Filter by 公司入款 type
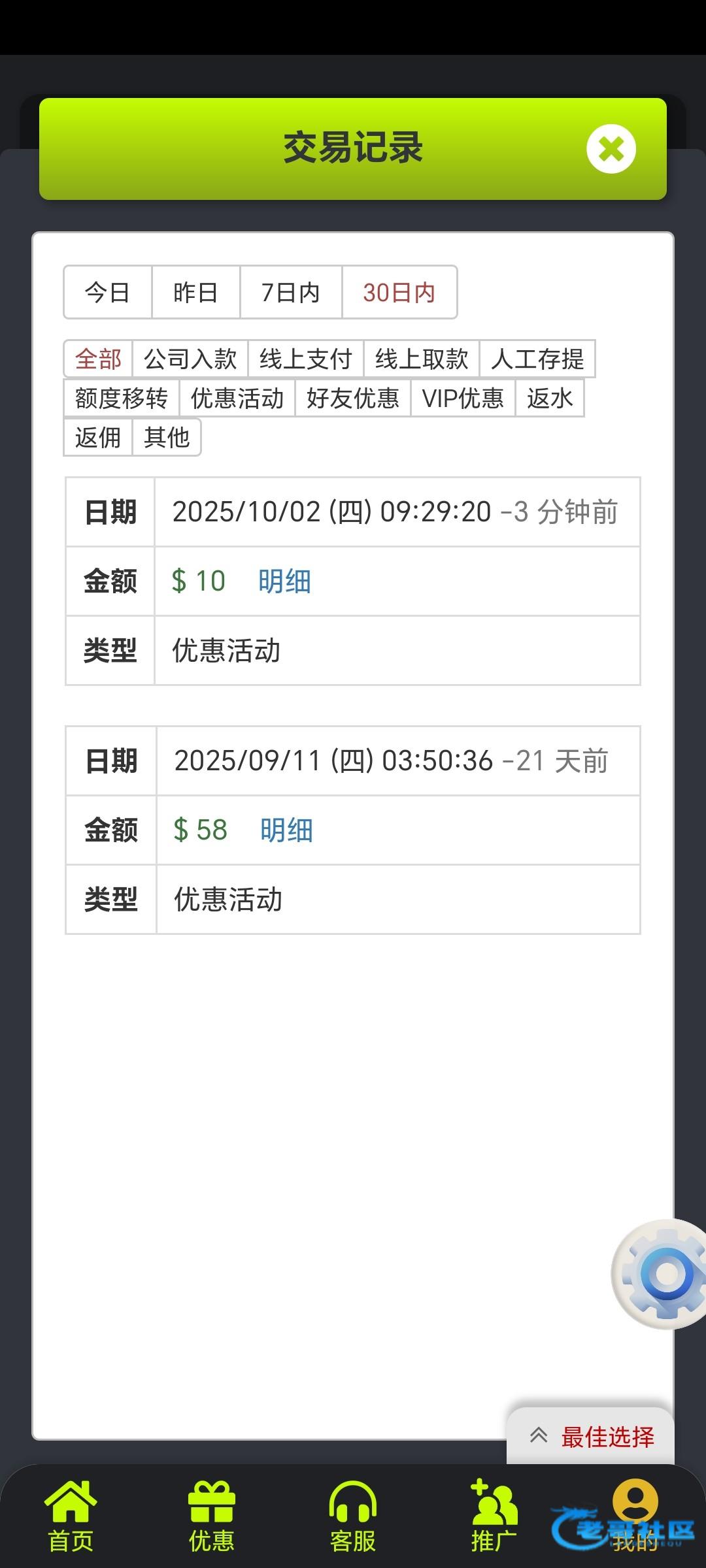 190,359
